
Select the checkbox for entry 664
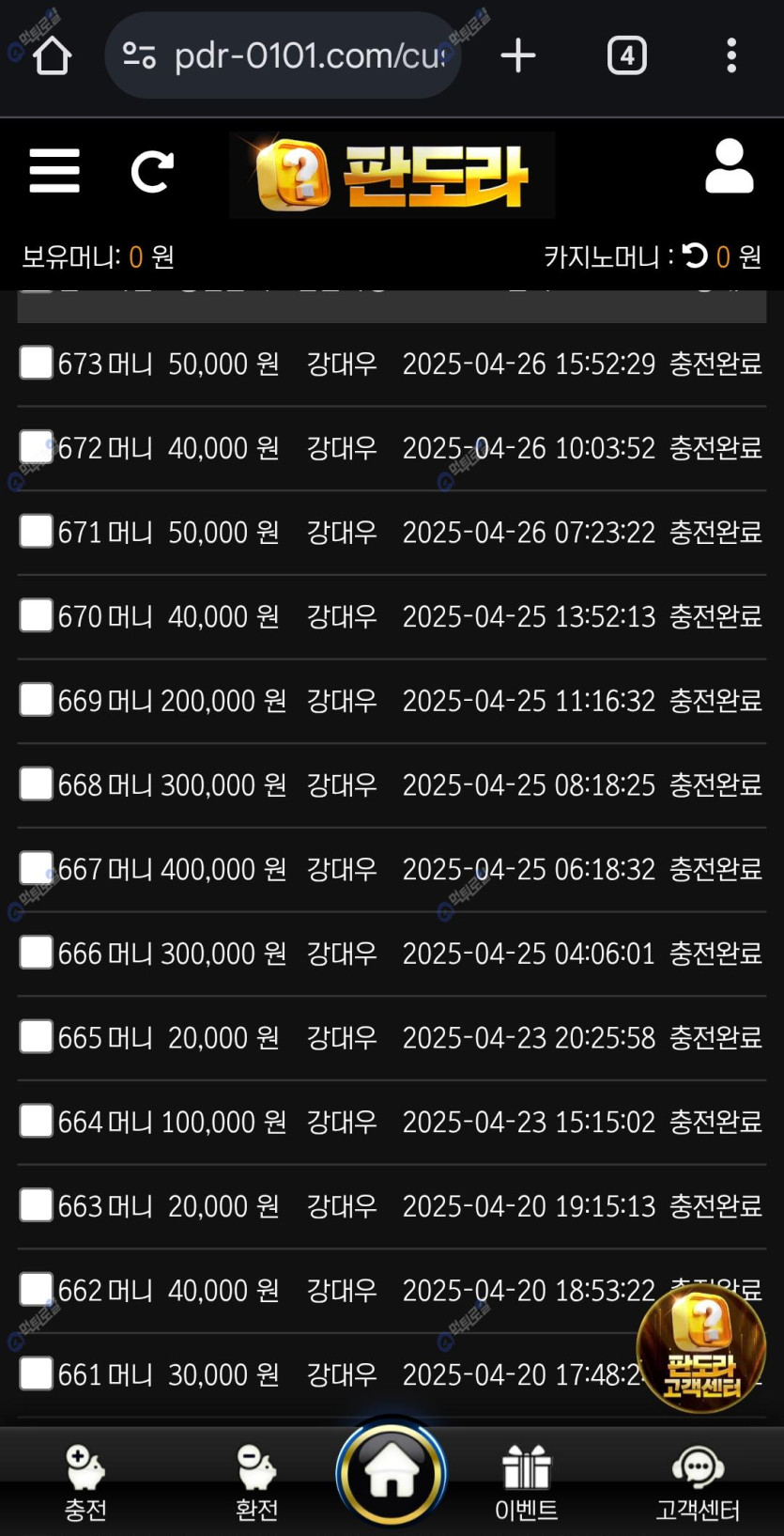36,1120
